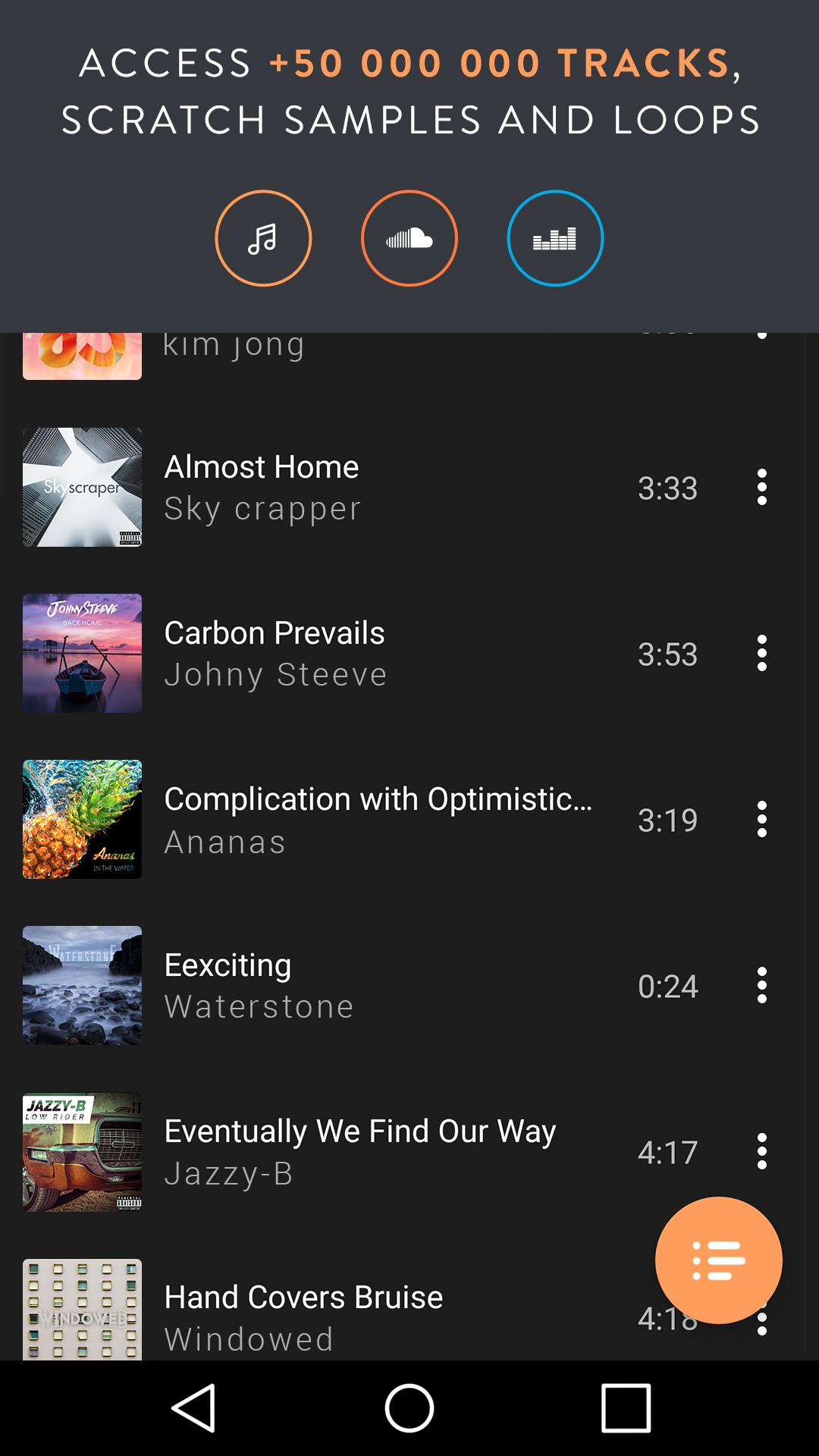The width and height of the screenshot is (819, 1456).
Task: Return to the home screen
Action: click(x=409, y=1408)
